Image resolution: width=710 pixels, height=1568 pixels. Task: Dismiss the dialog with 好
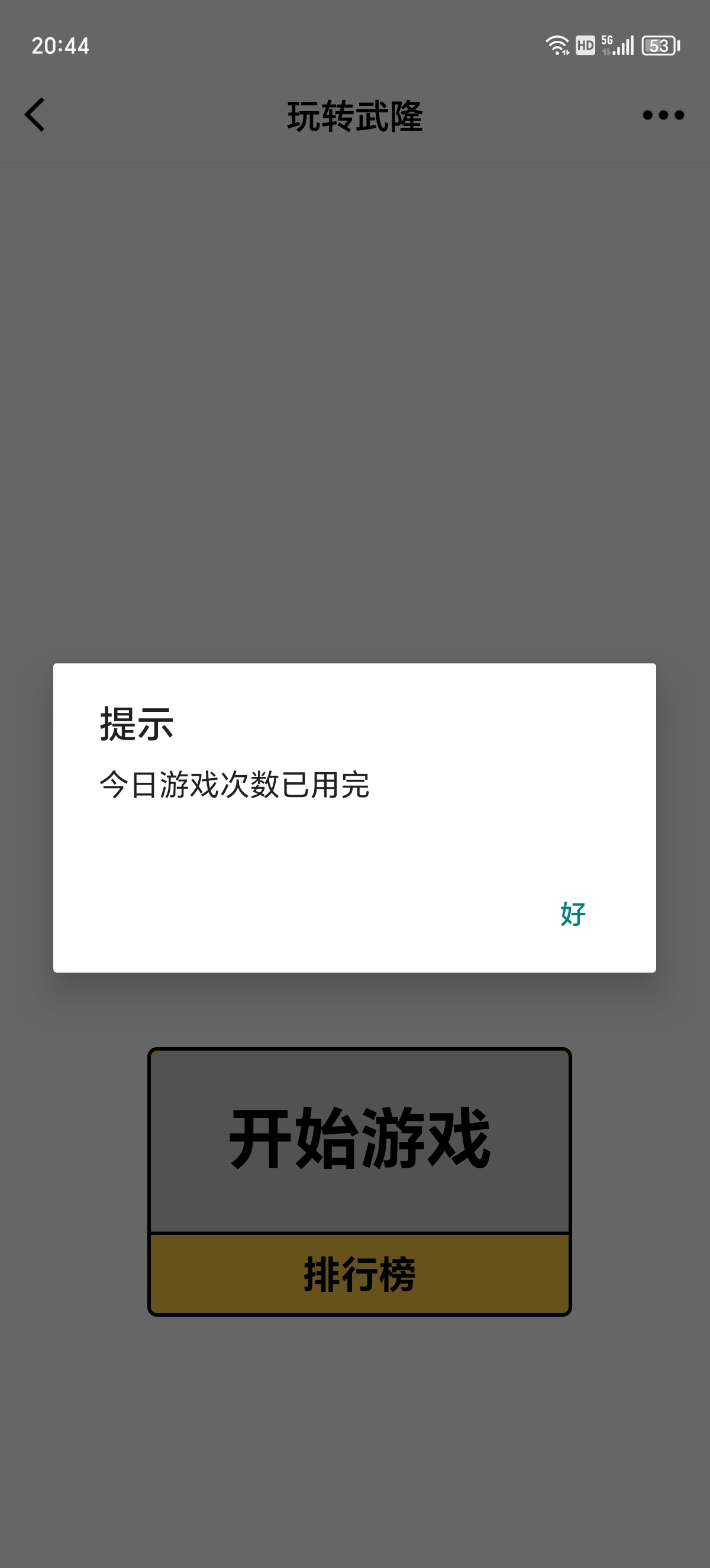[573, 913]
